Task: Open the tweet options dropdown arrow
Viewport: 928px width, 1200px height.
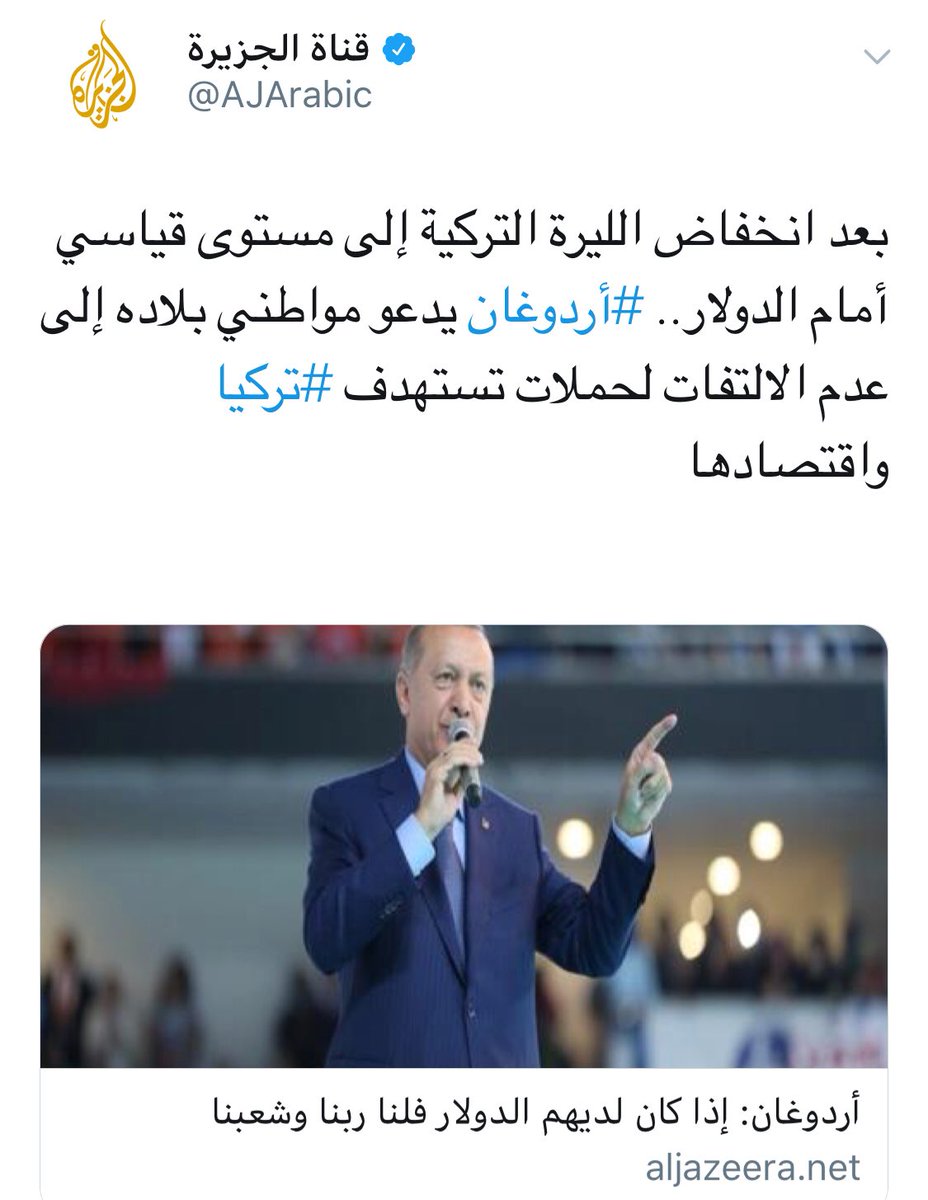Action: (875, 57)
